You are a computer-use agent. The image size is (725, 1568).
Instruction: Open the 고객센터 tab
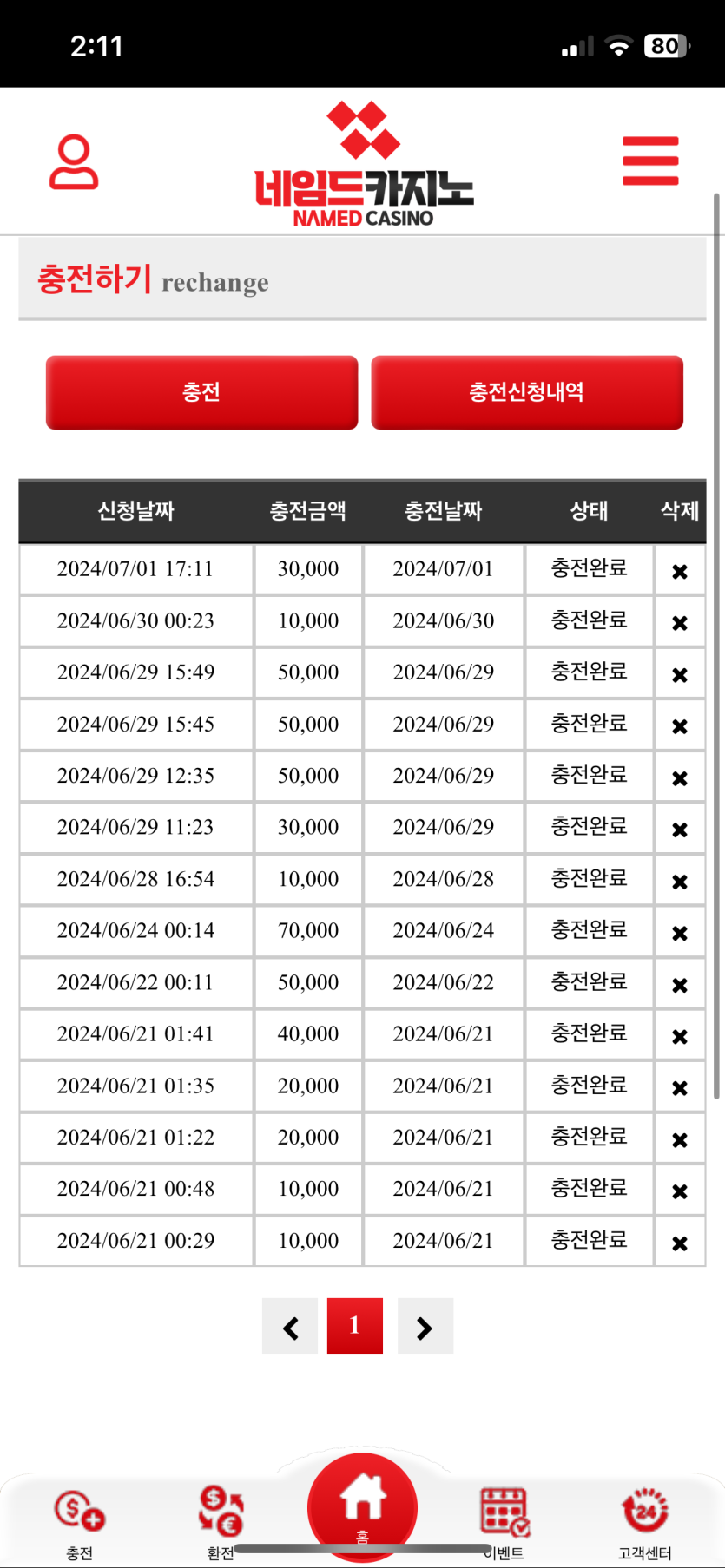(645, 1520)
